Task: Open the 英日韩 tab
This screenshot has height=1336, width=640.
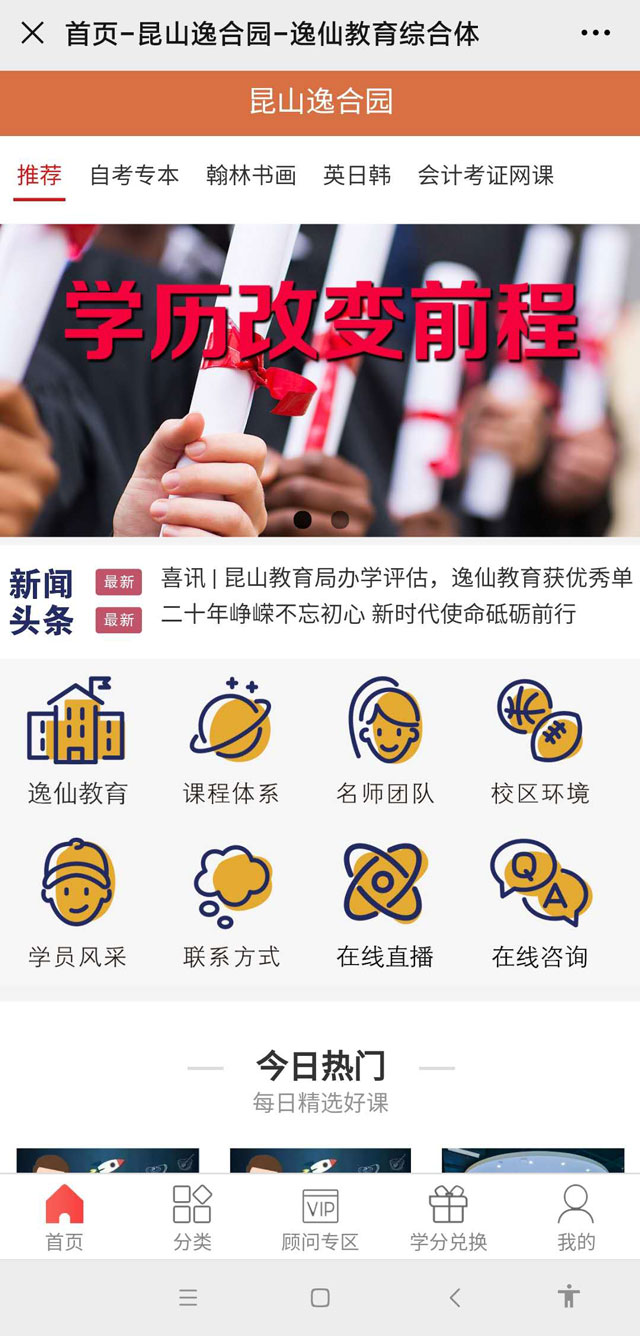Action: click(357, 176)
